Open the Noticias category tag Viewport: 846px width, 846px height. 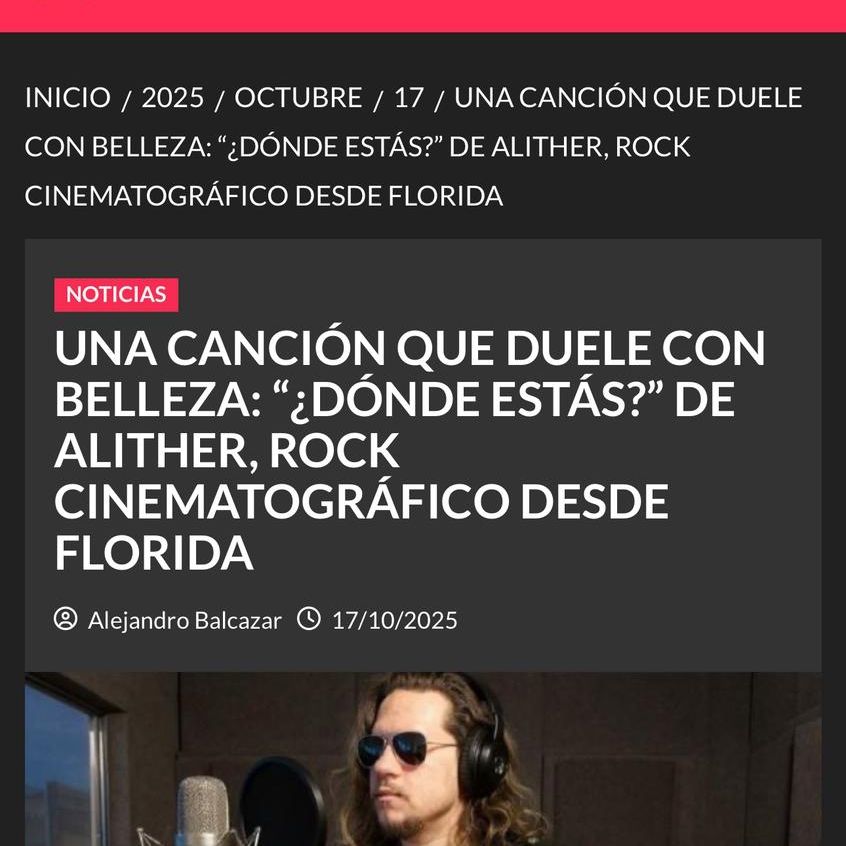[x=116, y=295]
